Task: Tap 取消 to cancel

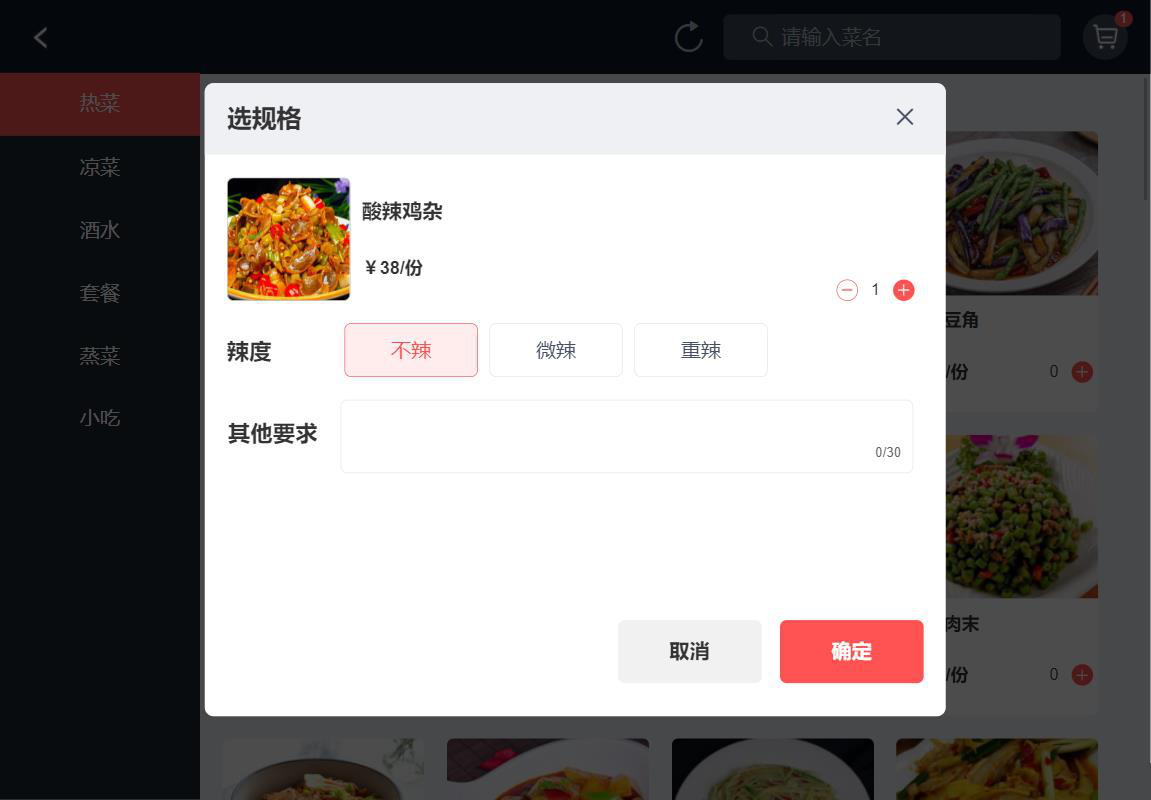Action: (x=689, y=651)
